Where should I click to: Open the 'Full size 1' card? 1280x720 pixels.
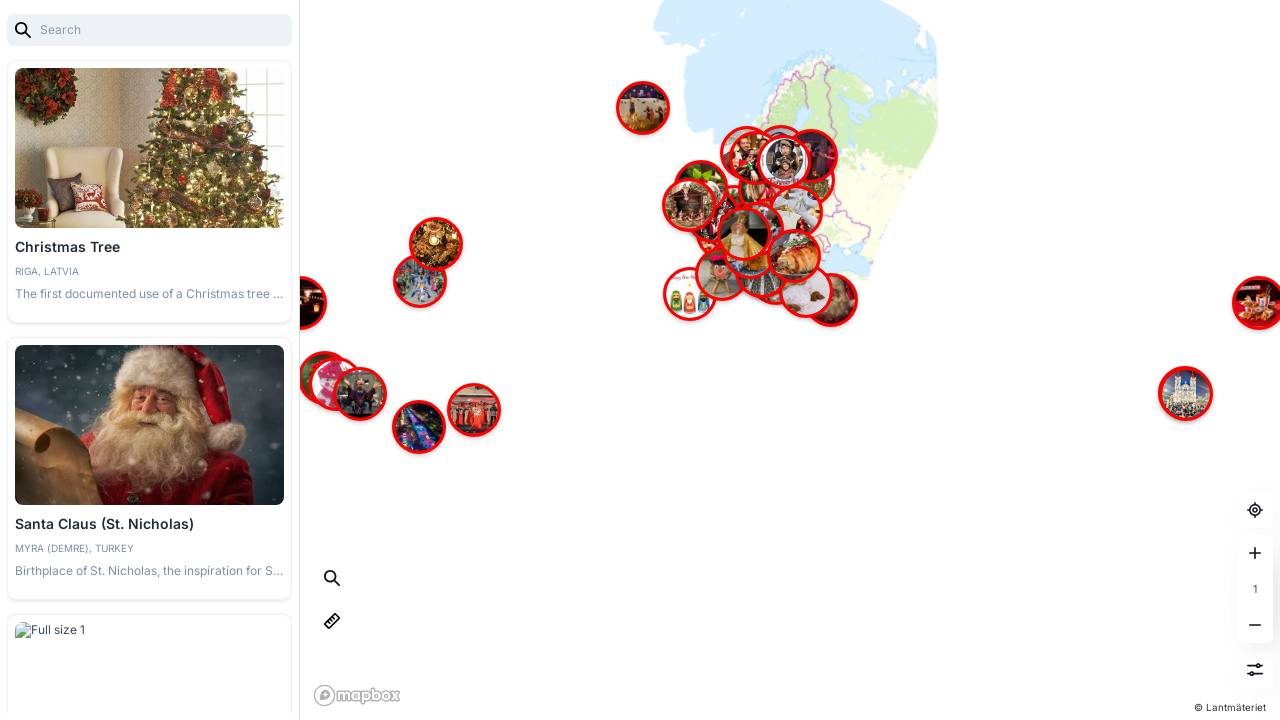pos(149,665)
